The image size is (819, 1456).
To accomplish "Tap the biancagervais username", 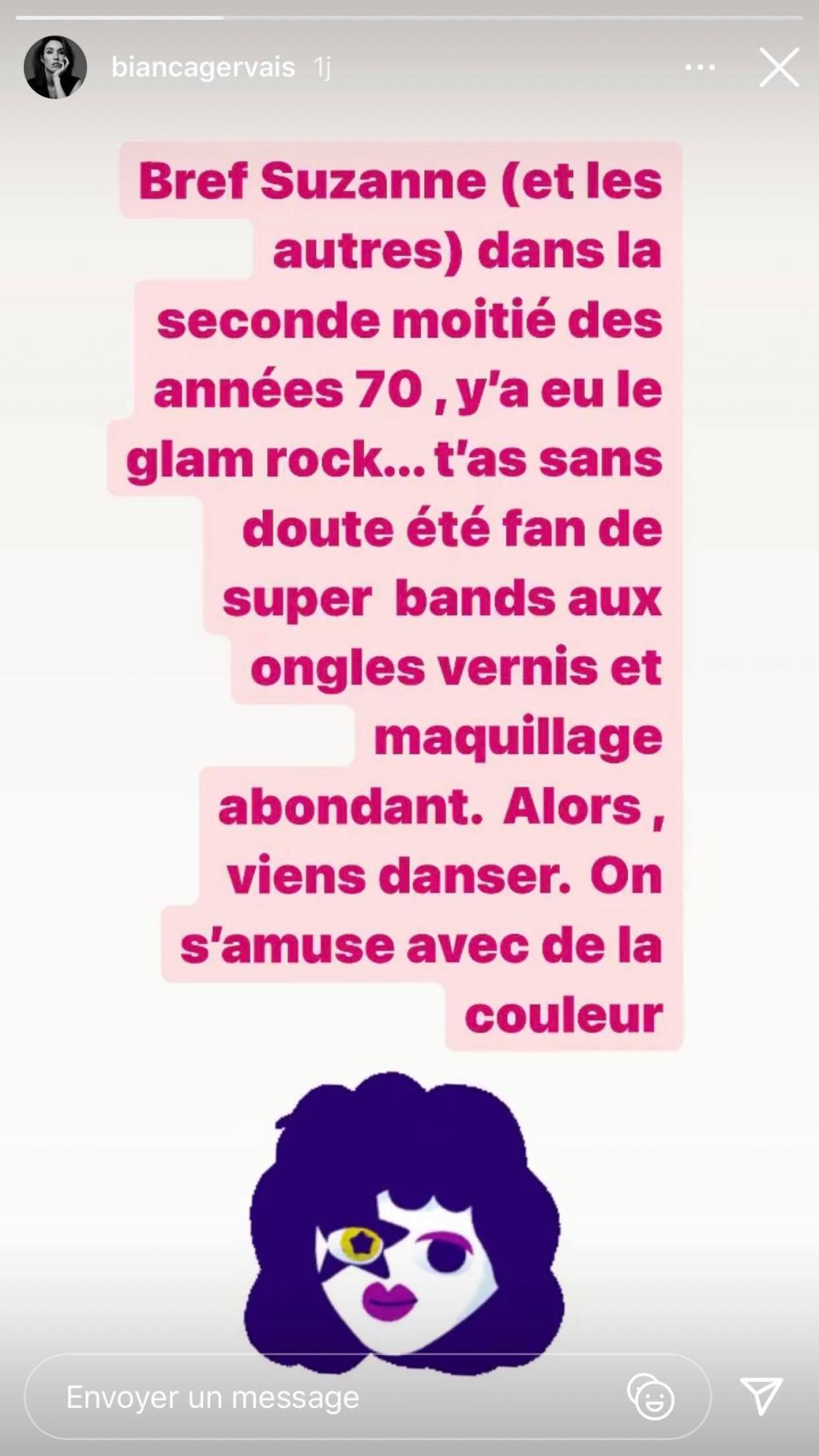I will coord(203,67).
